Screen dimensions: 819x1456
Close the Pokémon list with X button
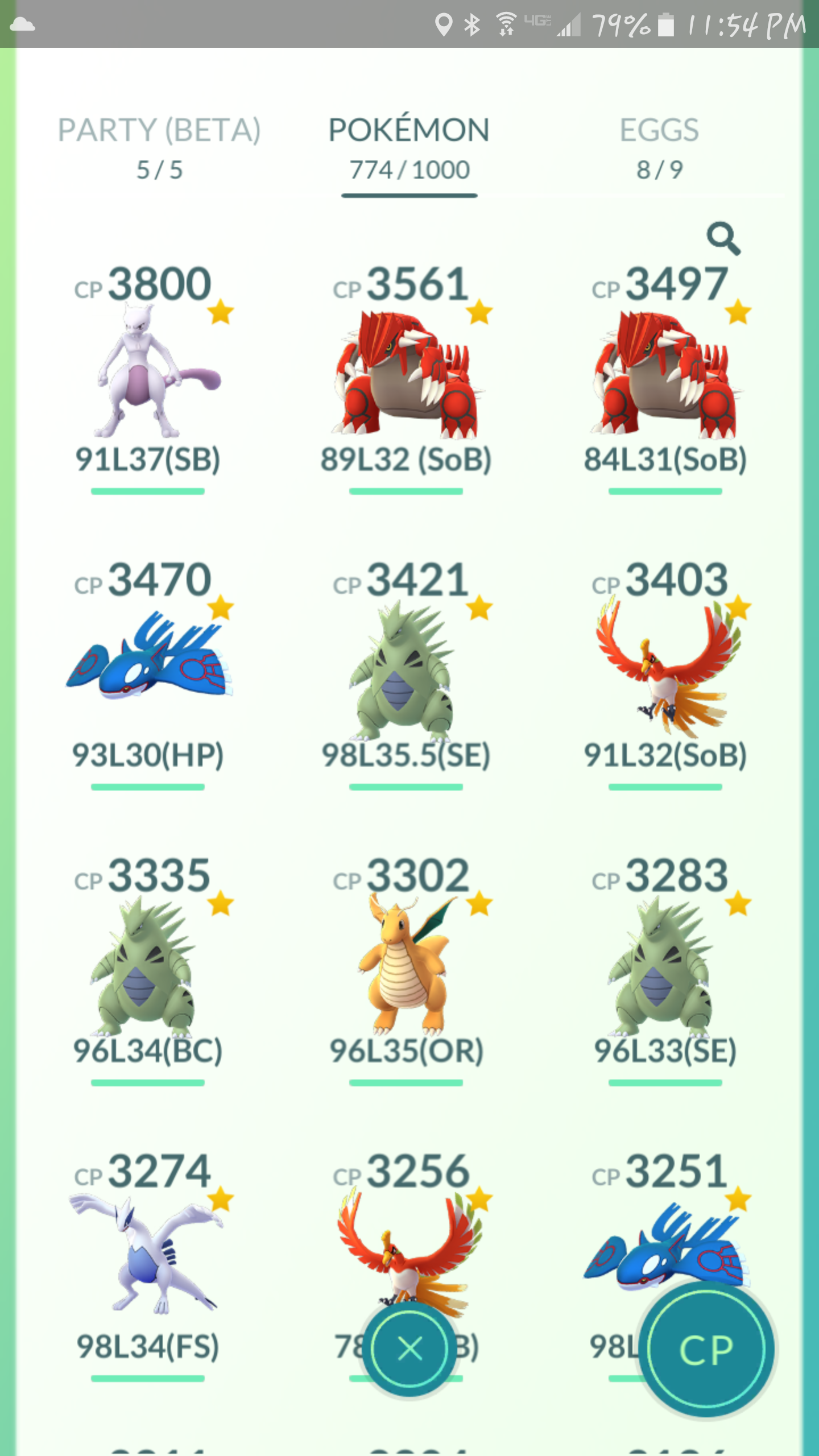point(409,1349)
